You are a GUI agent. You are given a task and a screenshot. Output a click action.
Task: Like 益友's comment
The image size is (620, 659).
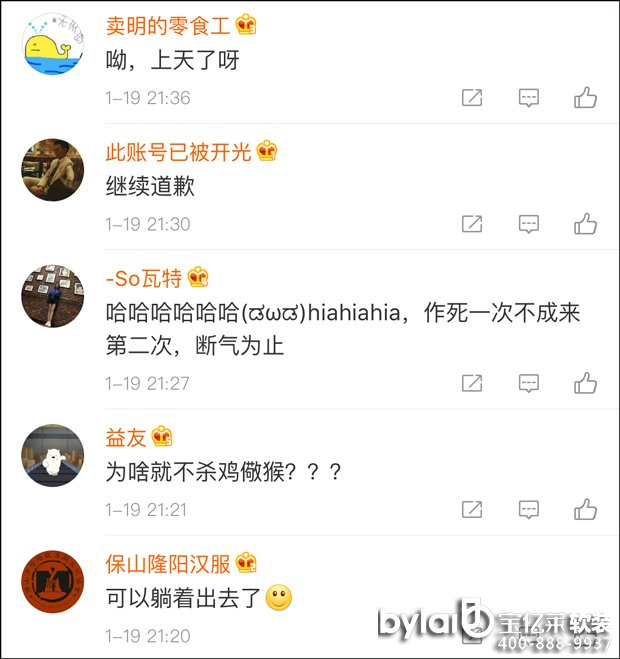pos(585,509)
